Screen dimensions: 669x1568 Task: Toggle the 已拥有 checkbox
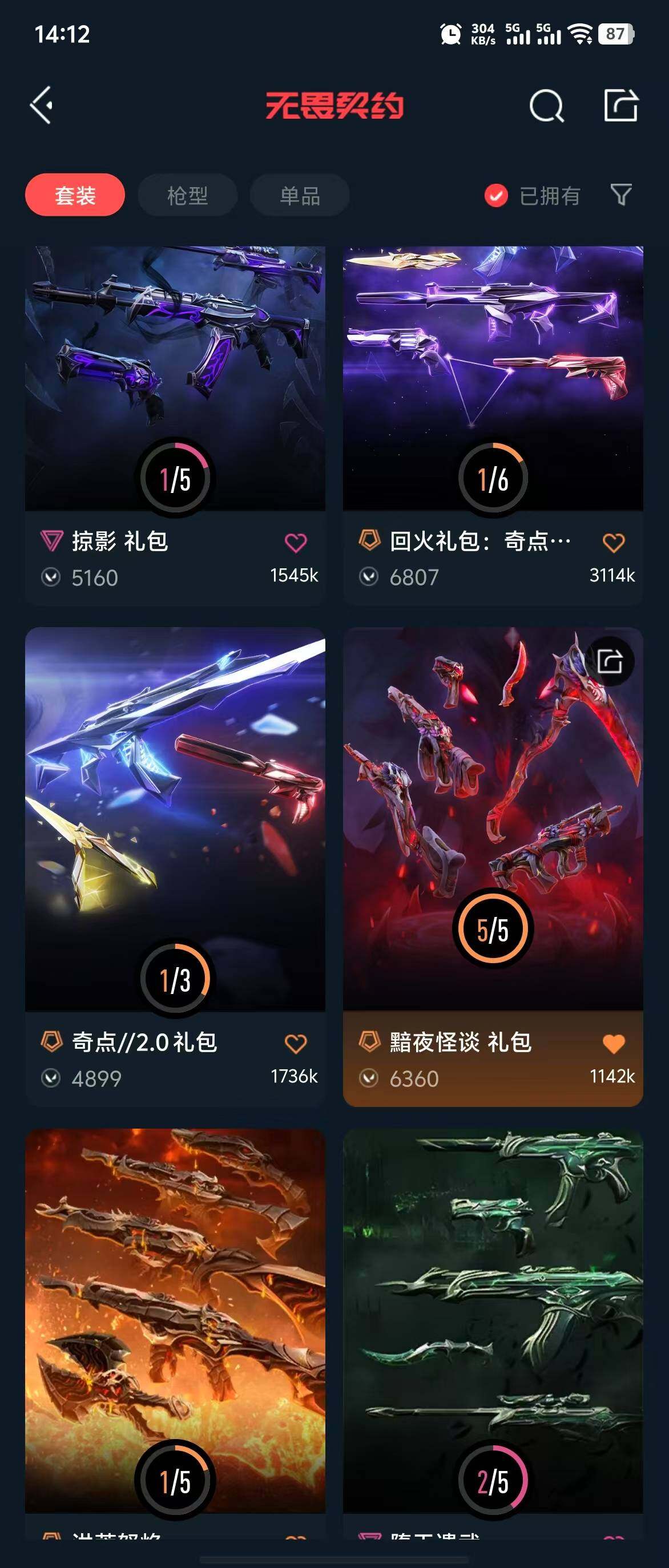pos(496,195)
